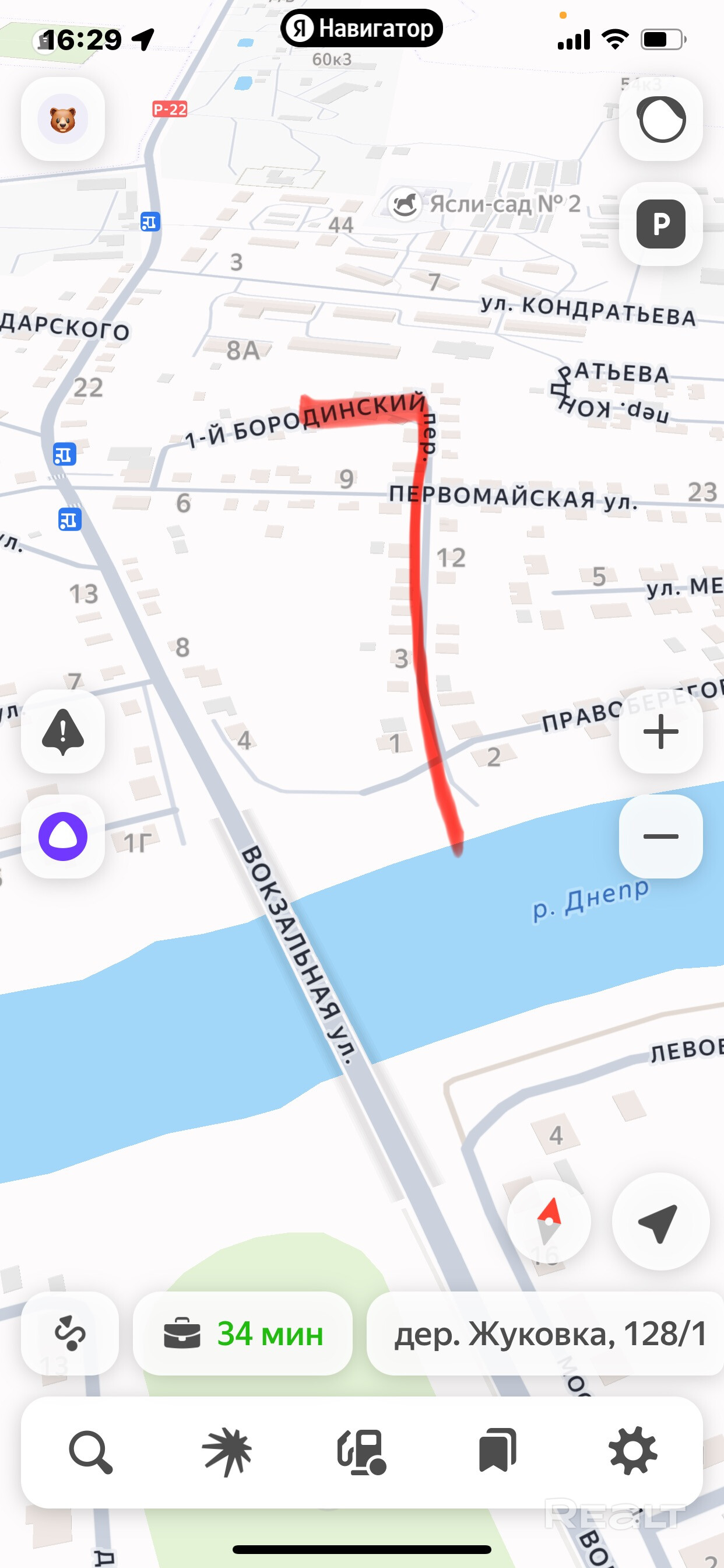Open search with the magnifier icon
724x1568 pixels.
[91, 1452]
